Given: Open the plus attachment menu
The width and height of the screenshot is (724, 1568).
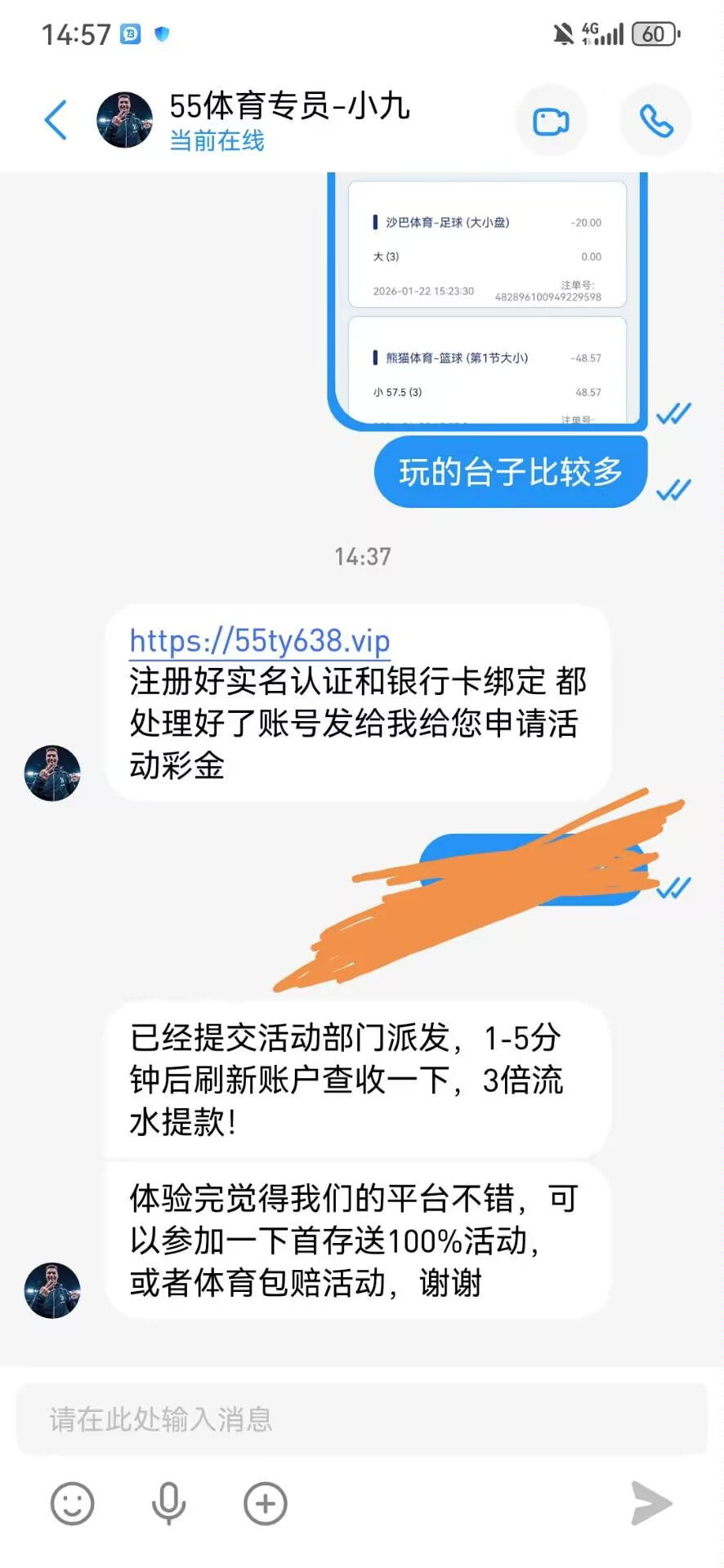Looking at the screenshot, I should [266, 1503].
